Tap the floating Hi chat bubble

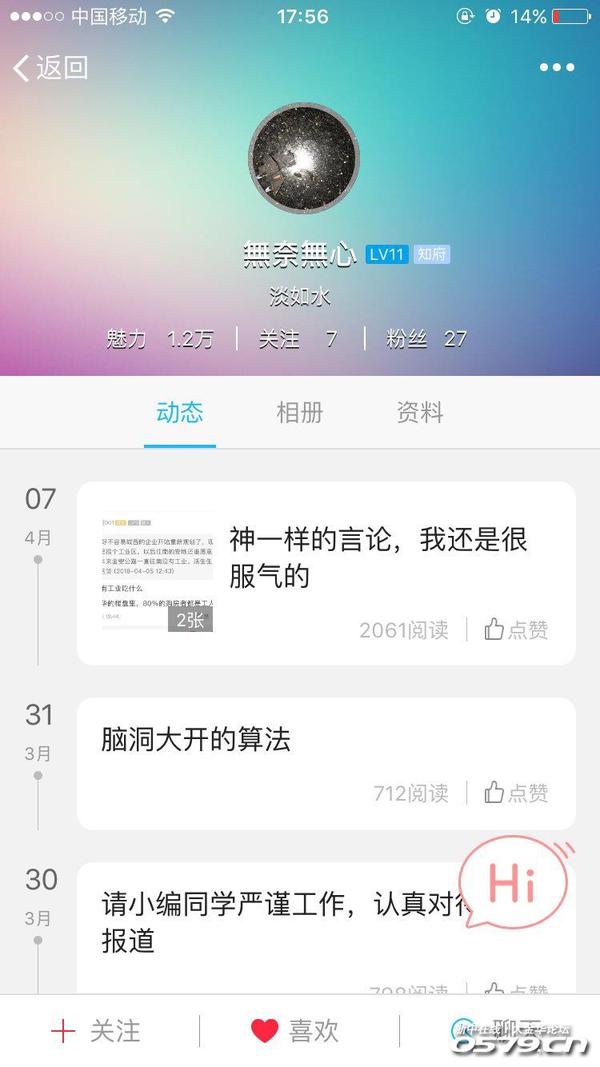(511, 885)
